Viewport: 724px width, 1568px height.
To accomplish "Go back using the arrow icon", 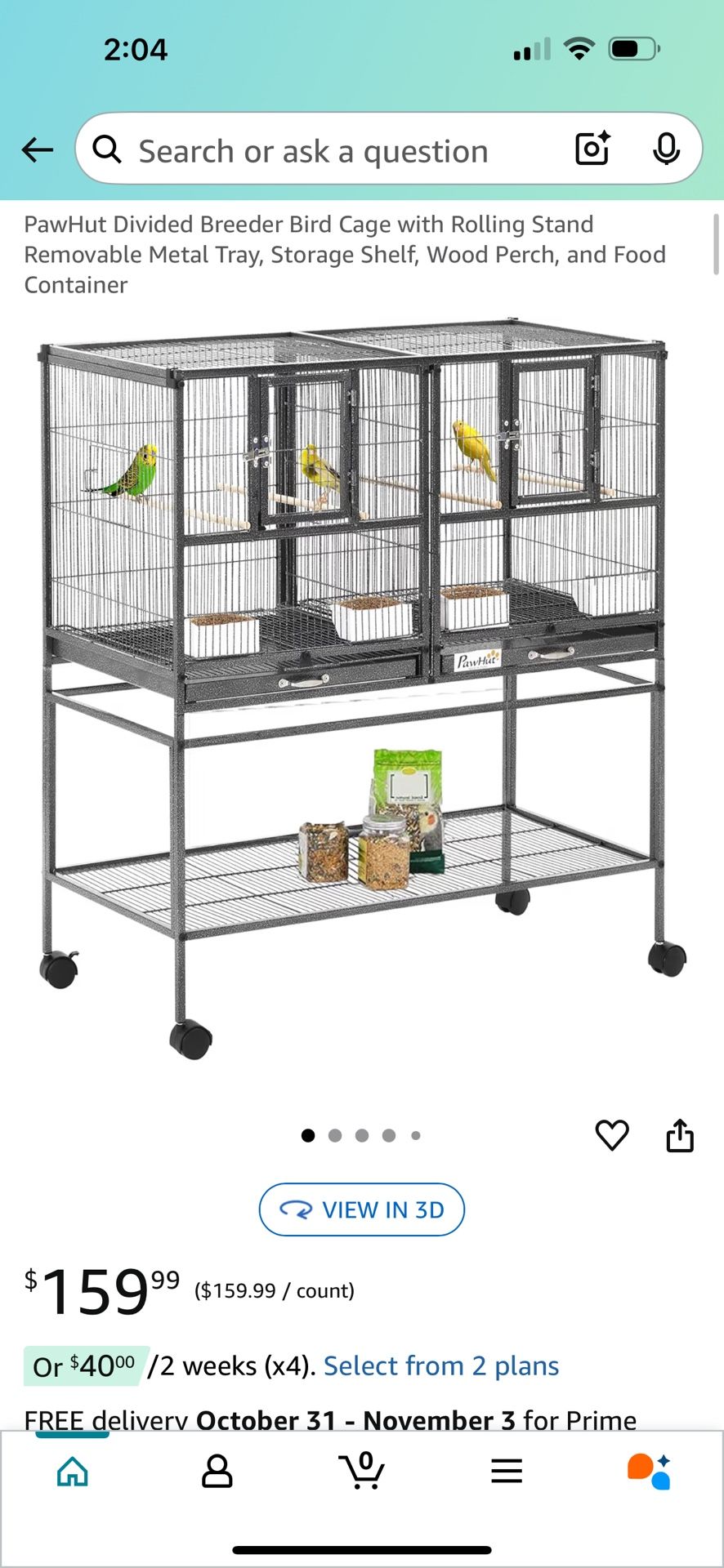I will [x=37, y=149].
